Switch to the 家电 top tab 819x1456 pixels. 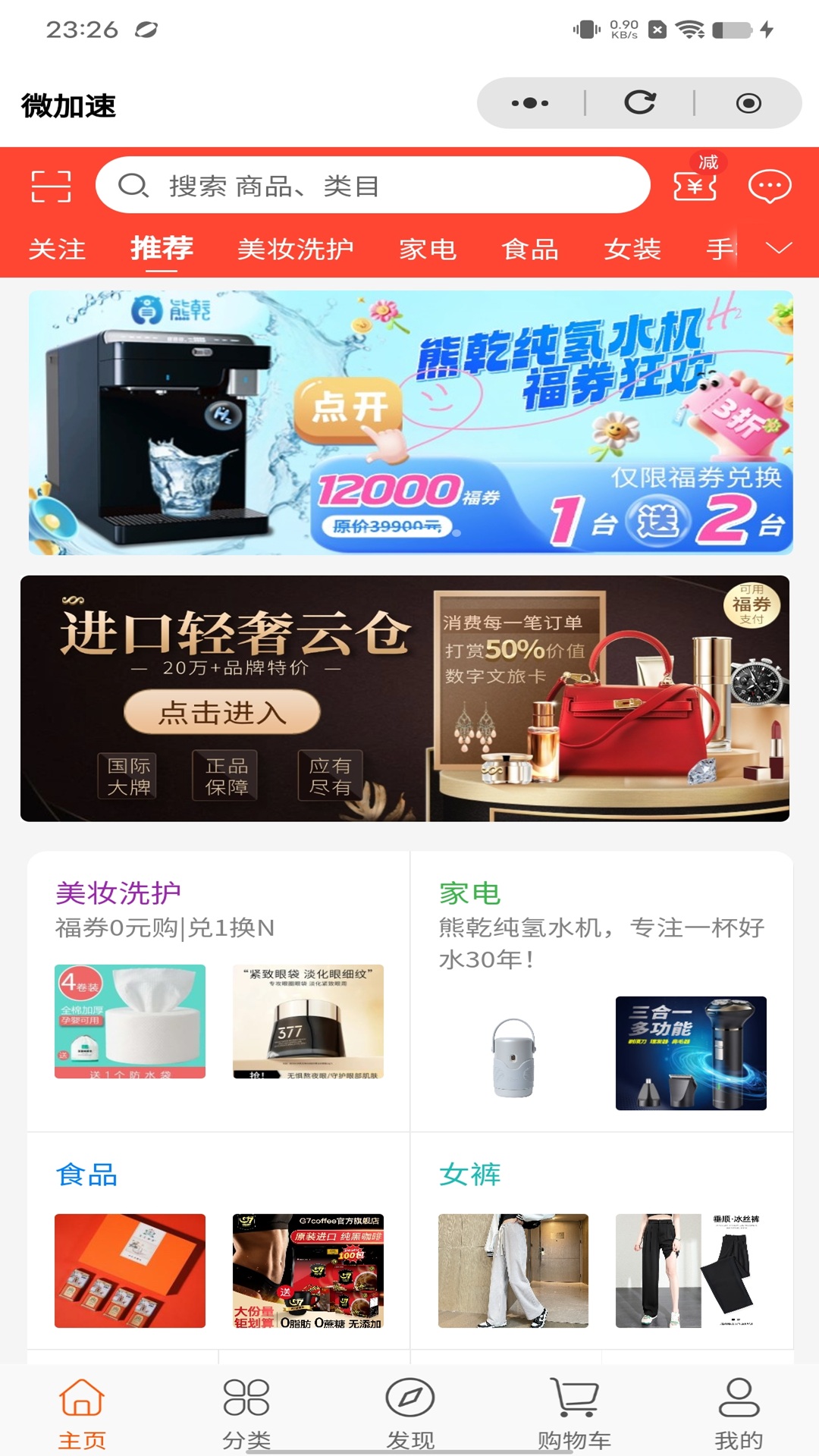428,249
